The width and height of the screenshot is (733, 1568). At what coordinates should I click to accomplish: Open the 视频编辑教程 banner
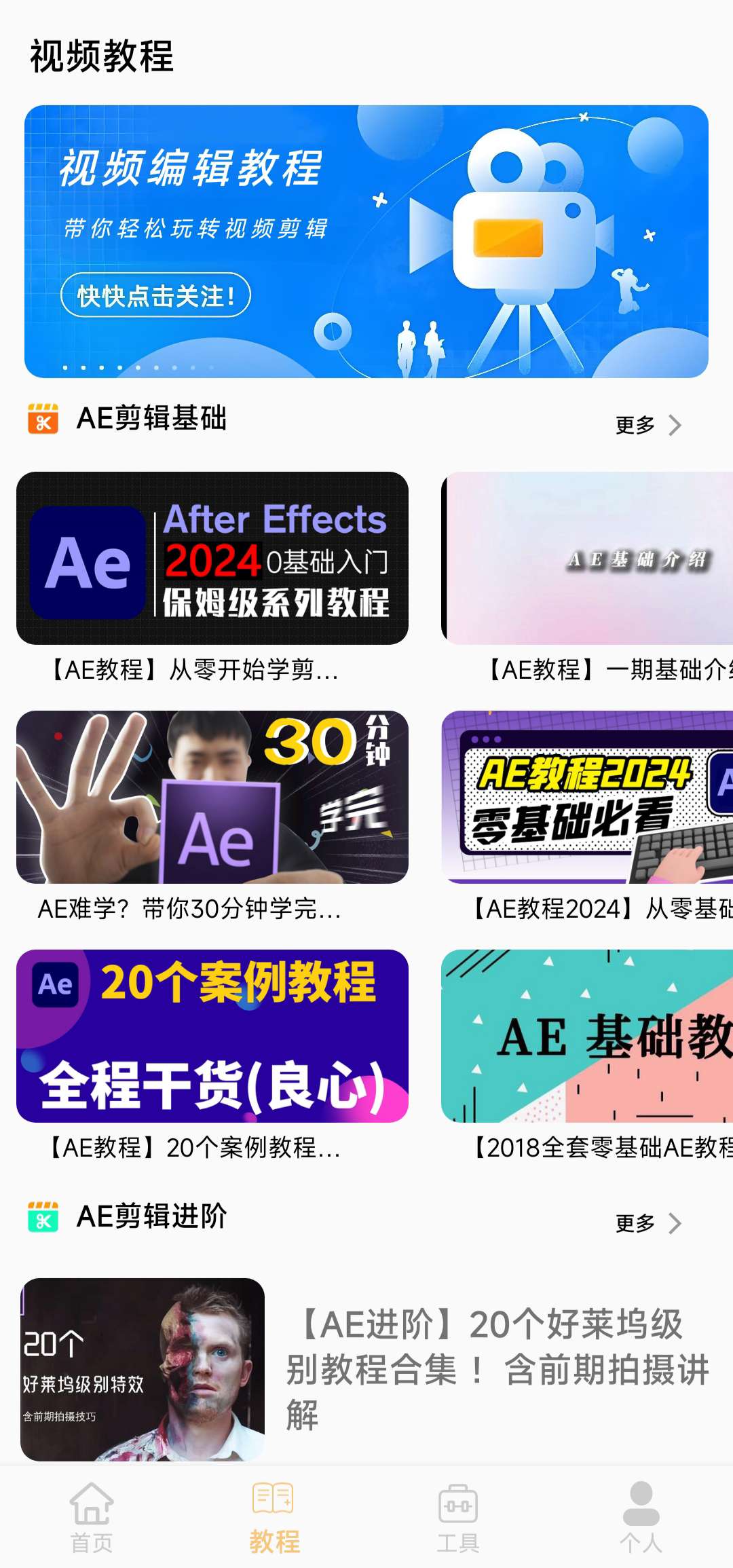click(x=366, y=241)
